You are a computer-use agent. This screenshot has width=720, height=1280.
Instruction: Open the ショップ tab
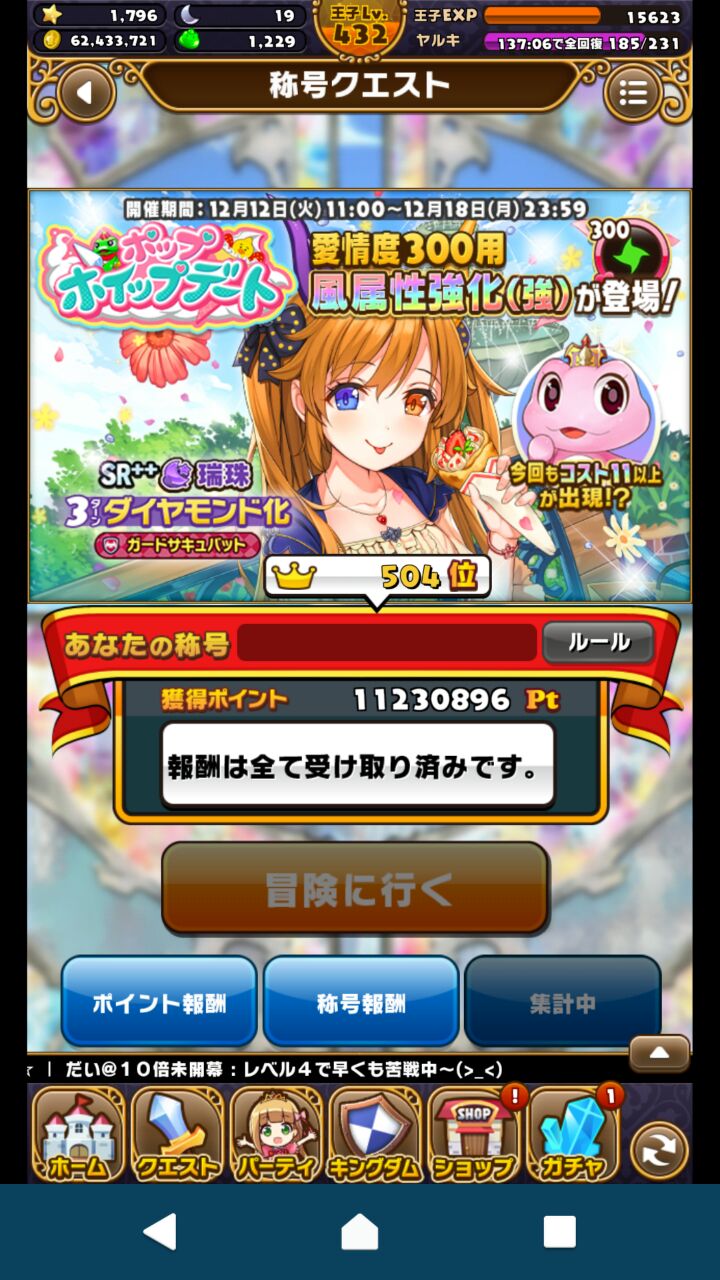(x=474, y=1135)
